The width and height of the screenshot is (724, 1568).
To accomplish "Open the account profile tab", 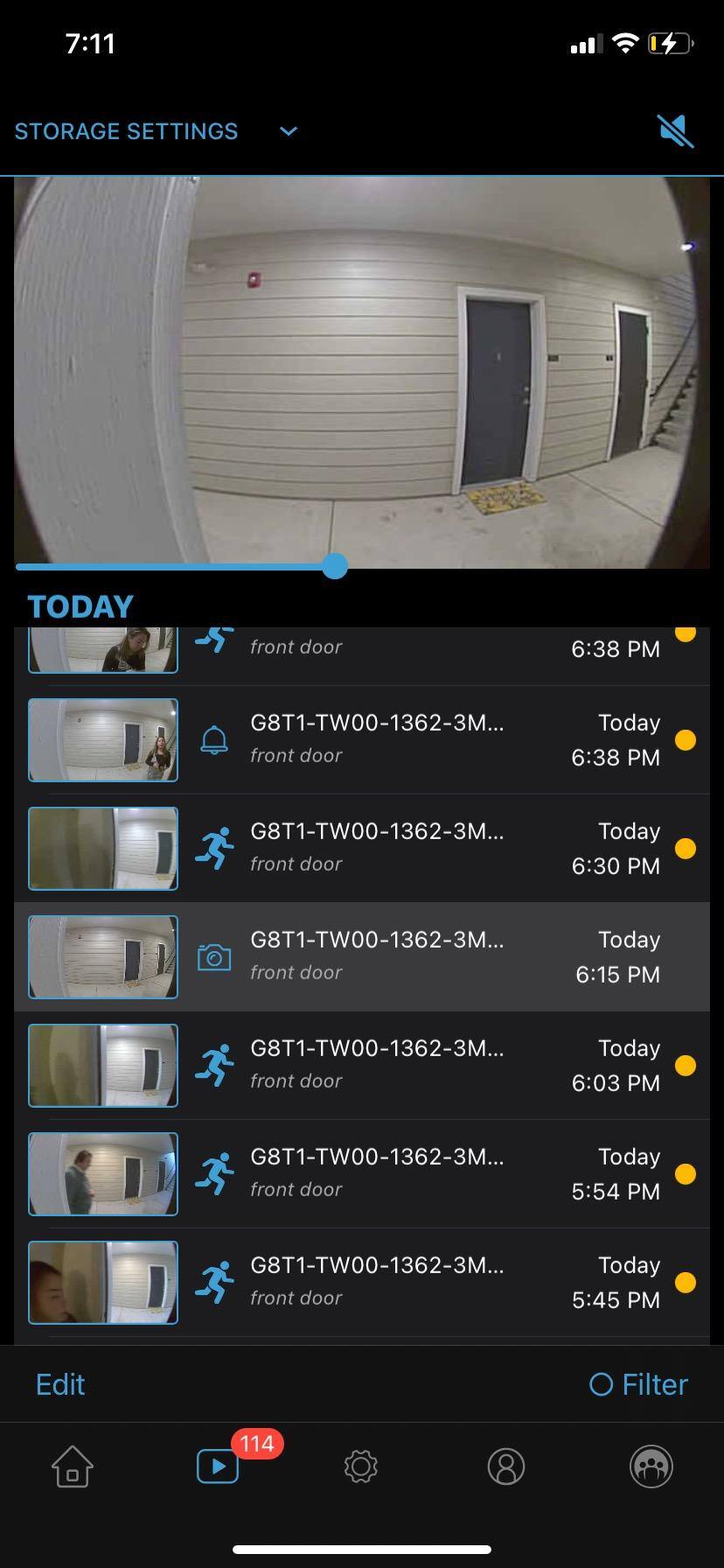I will (505, 1466).
